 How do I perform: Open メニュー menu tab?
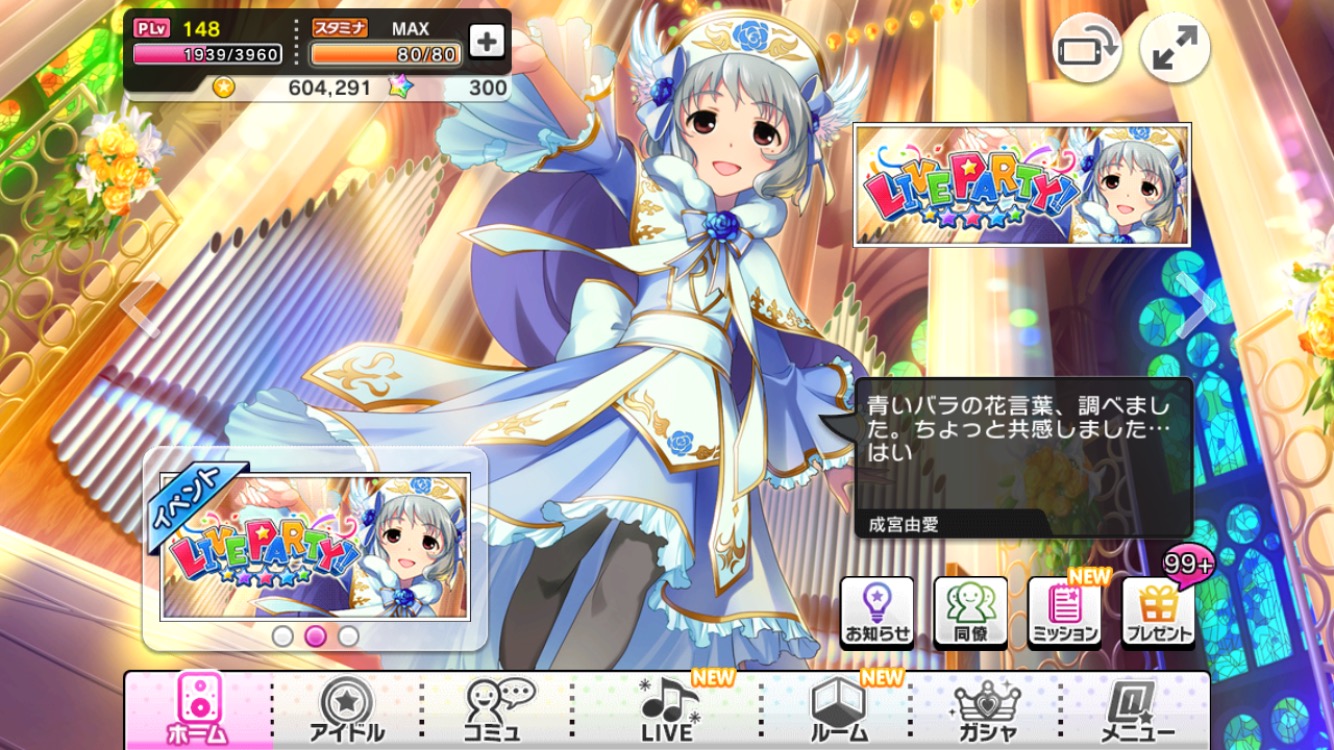(x=1136, y=710)
